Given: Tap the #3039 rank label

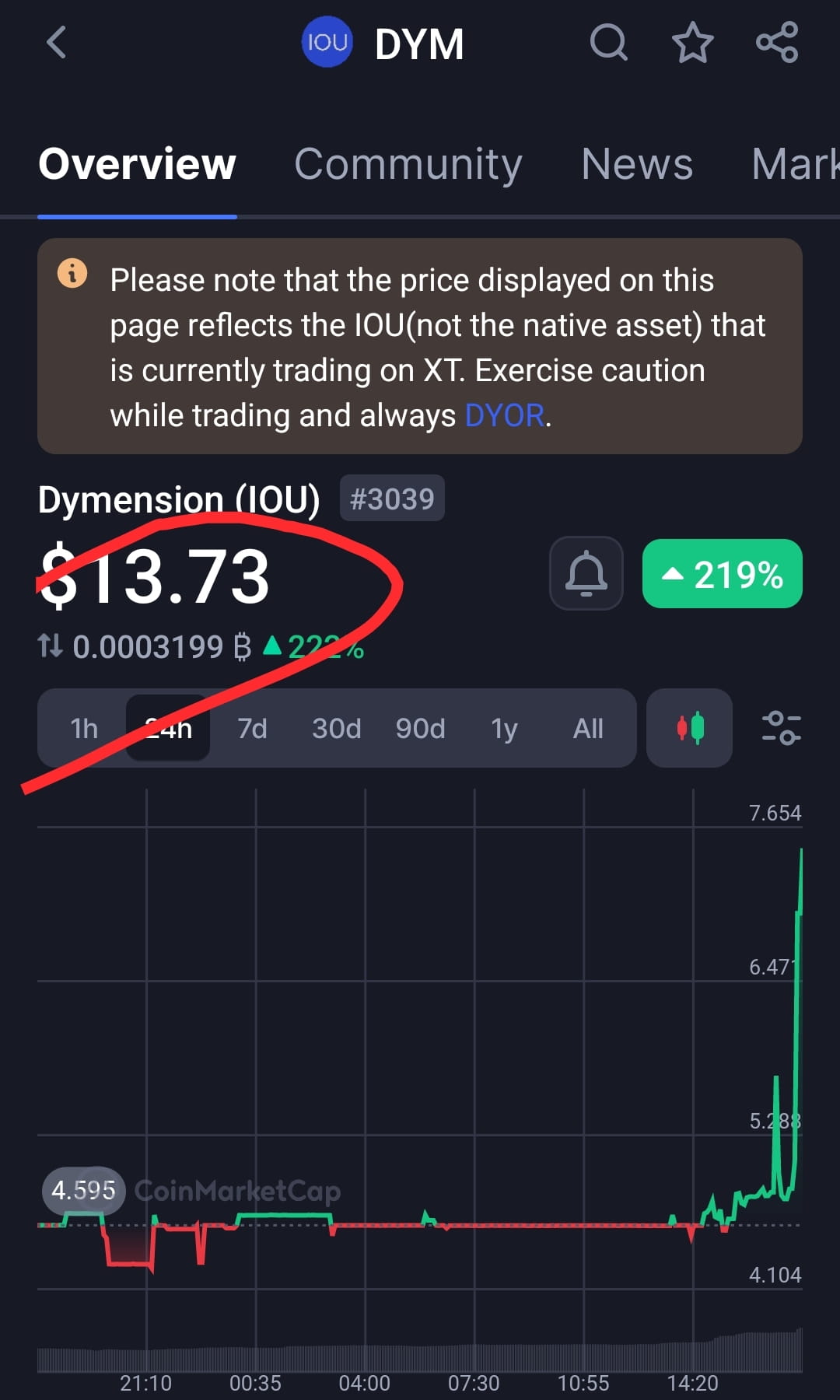Looking at the screenshot, I should click(391, 499).
